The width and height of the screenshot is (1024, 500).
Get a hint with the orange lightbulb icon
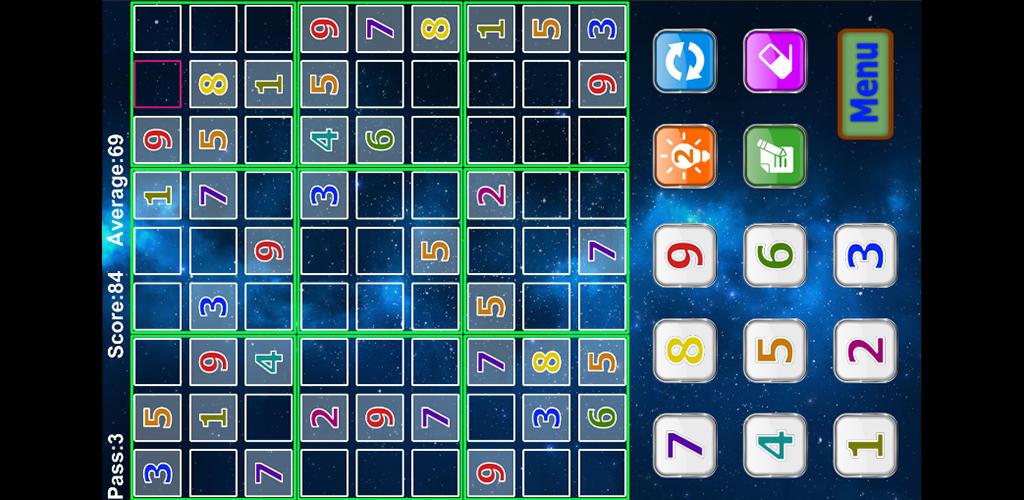pyautogui.click(x=684, y=156)
